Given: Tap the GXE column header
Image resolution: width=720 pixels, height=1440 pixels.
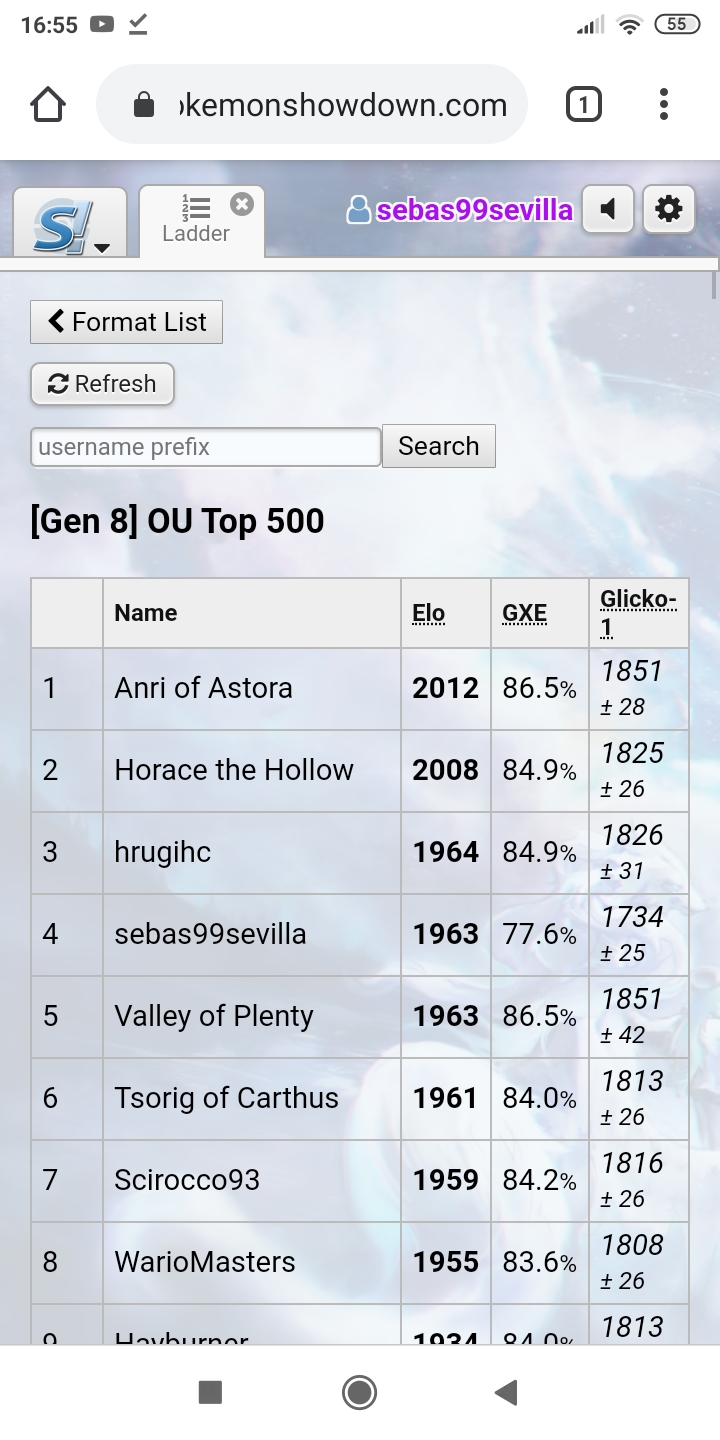Looking at the screenshot, I should coord(525,614).
